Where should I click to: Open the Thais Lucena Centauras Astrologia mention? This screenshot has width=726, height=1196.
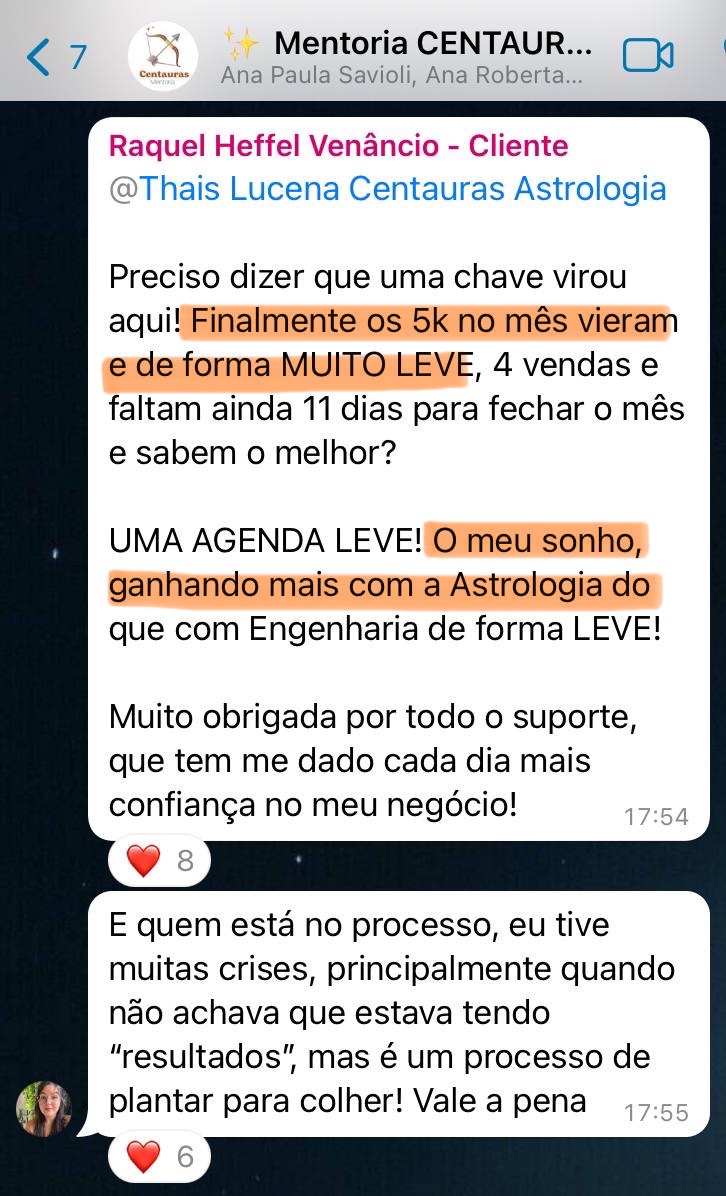tap(387, 188)
